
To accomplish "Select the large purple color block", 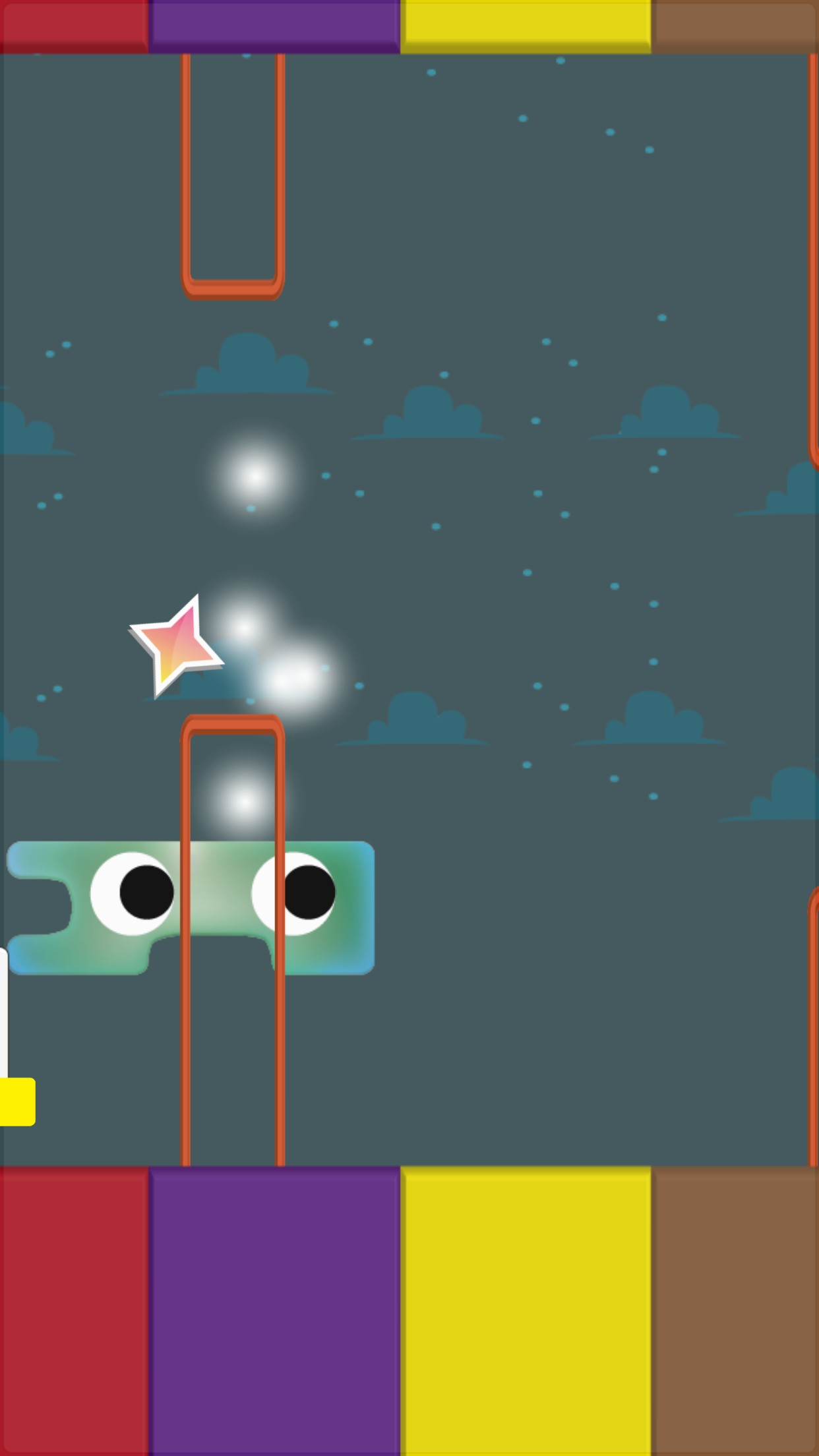I will point(275,1311).
